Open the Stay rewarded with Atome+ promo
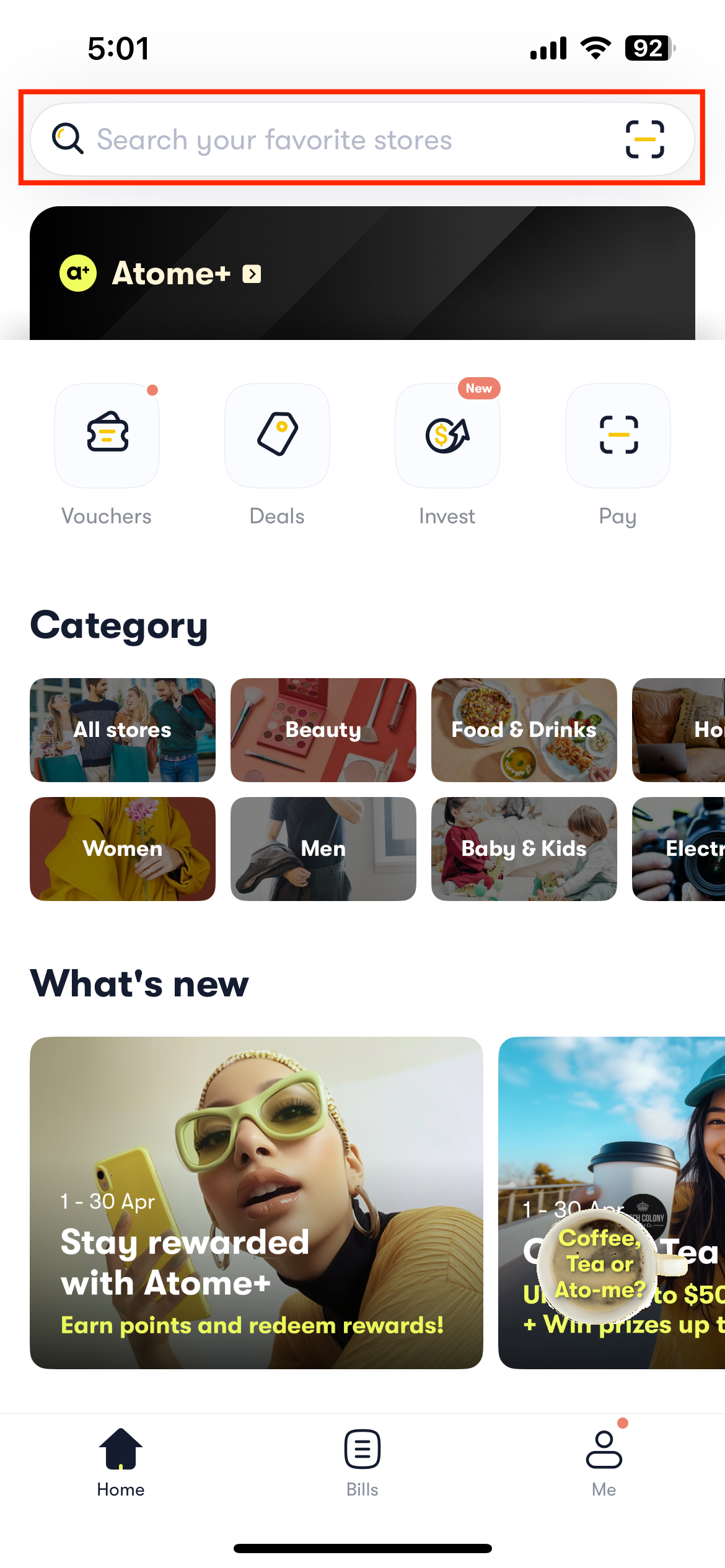Screen dimensions: 725x1568 click(x=256, y=1203)
